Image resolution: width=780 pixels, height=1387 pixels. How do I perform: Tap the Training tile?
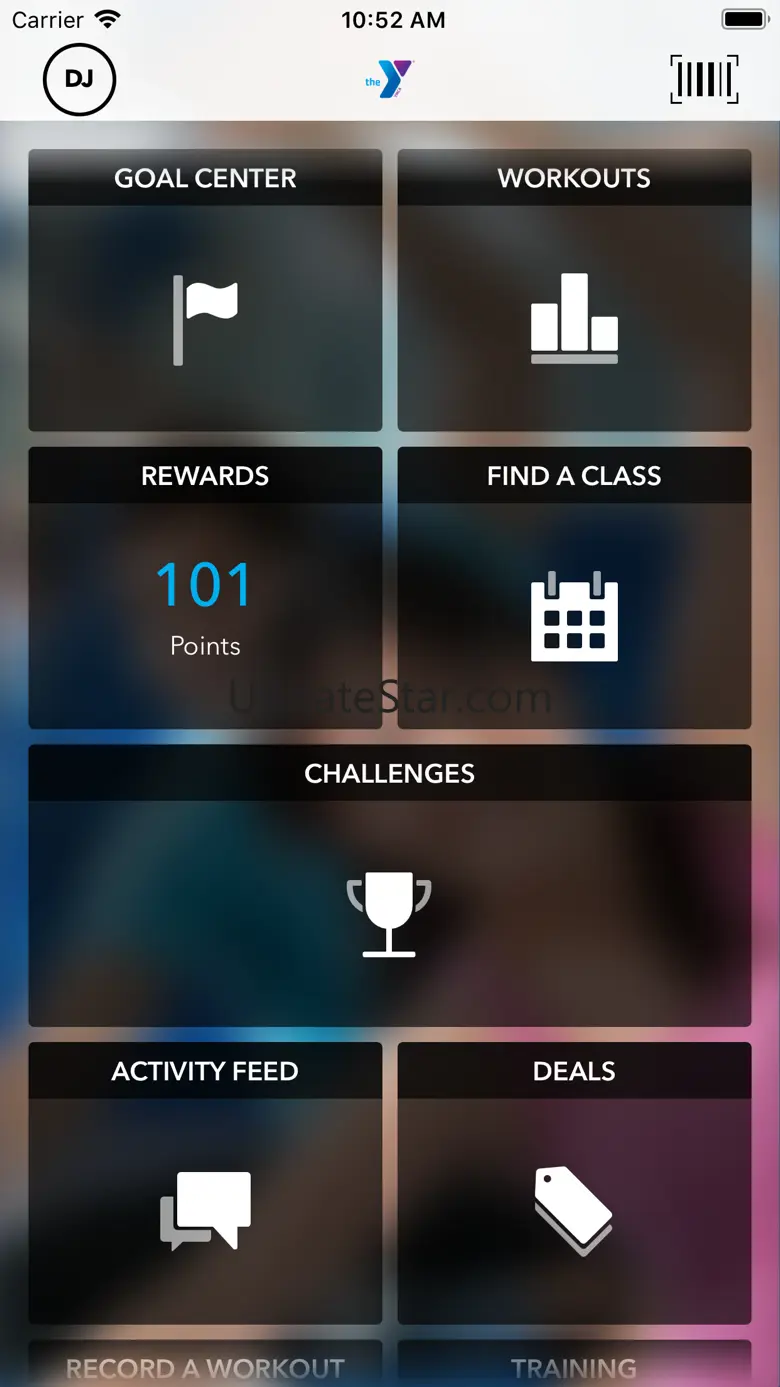574,1365
